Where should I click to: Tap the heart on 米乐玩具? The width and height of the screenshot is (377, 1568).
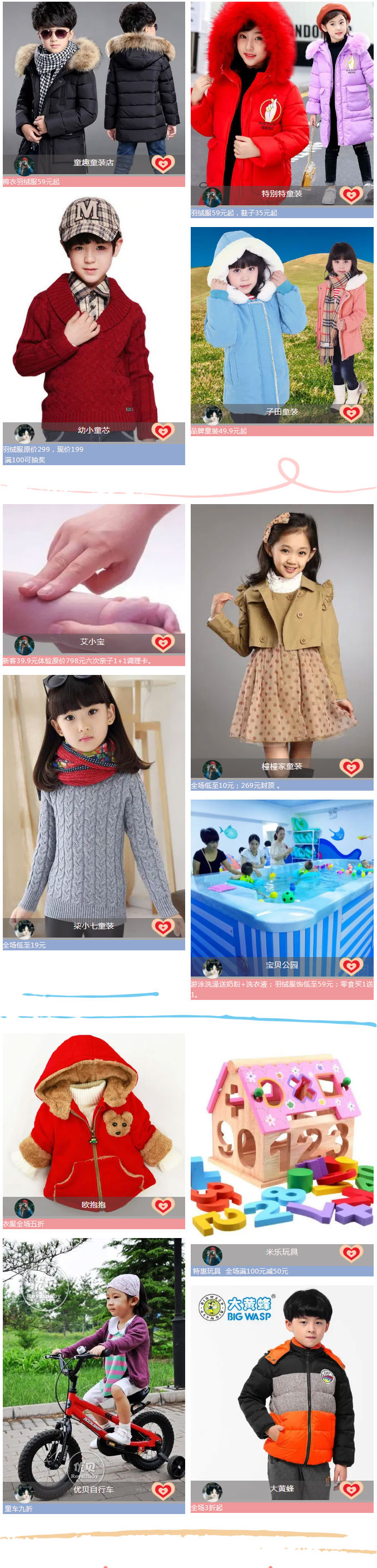(351, 1253)
